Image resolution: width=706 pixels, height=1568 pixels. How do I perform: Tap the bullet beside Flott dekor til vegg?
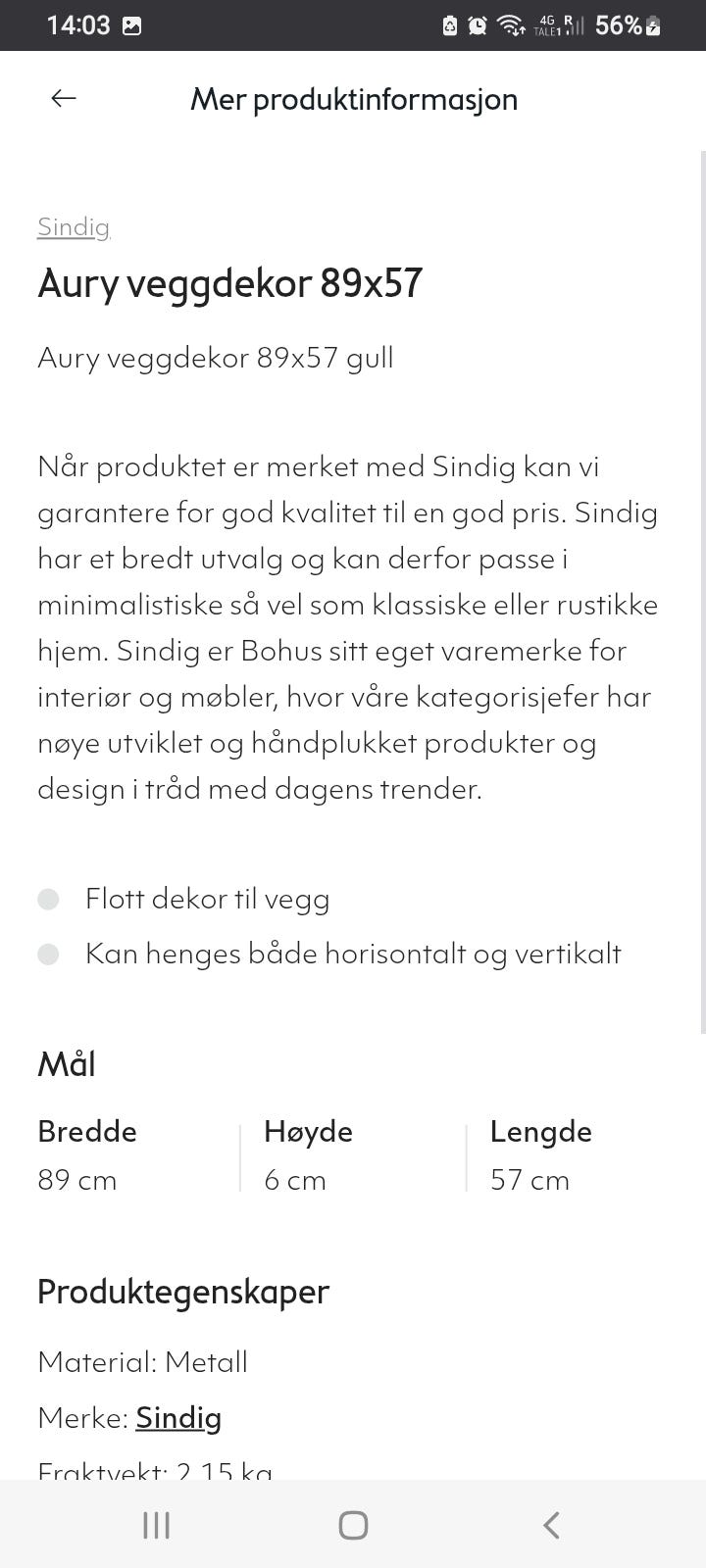[x=47, y=898]
